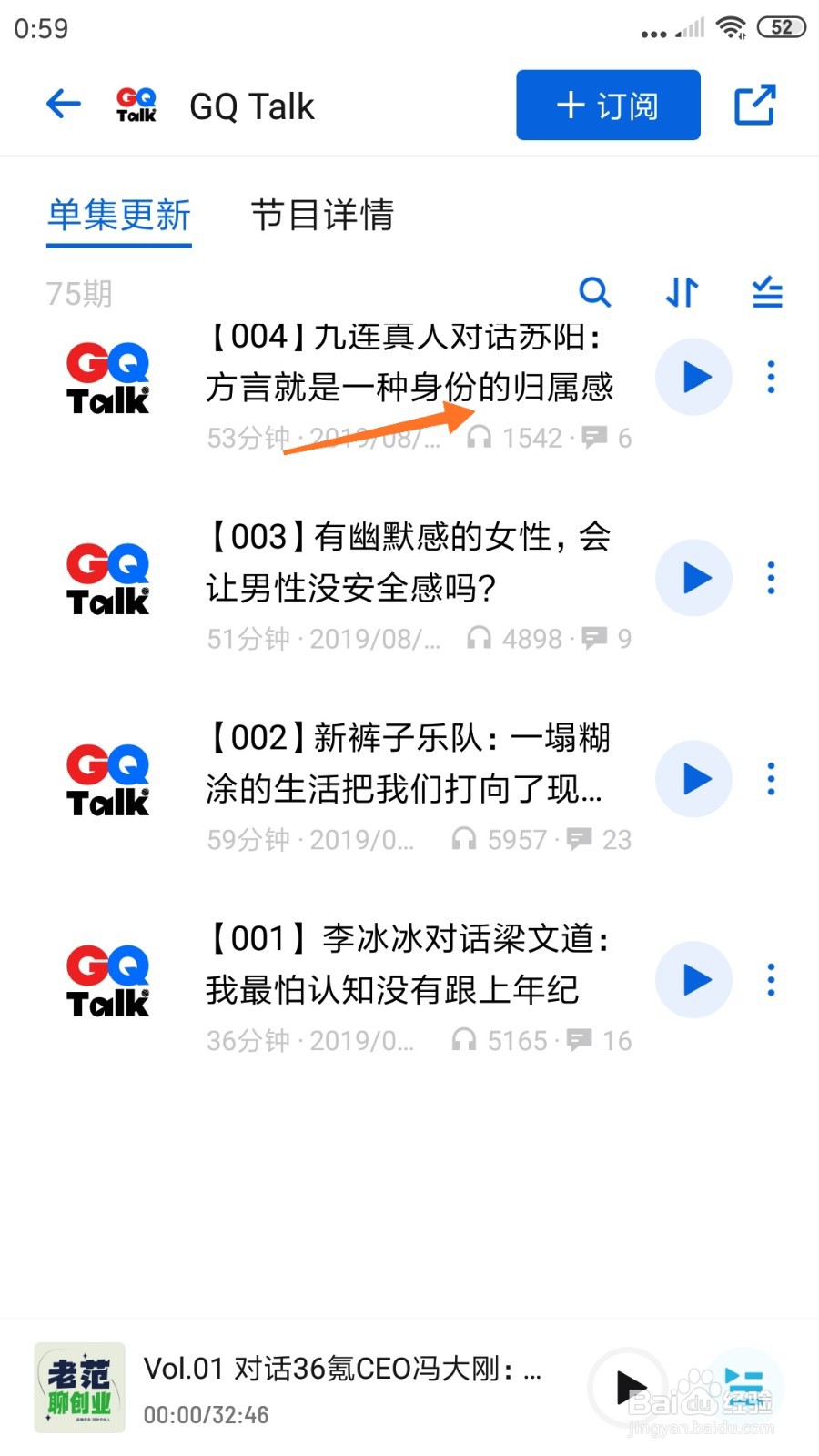Open the multi-select list icon
819x1456 pixels.
(x=767, y=292)
